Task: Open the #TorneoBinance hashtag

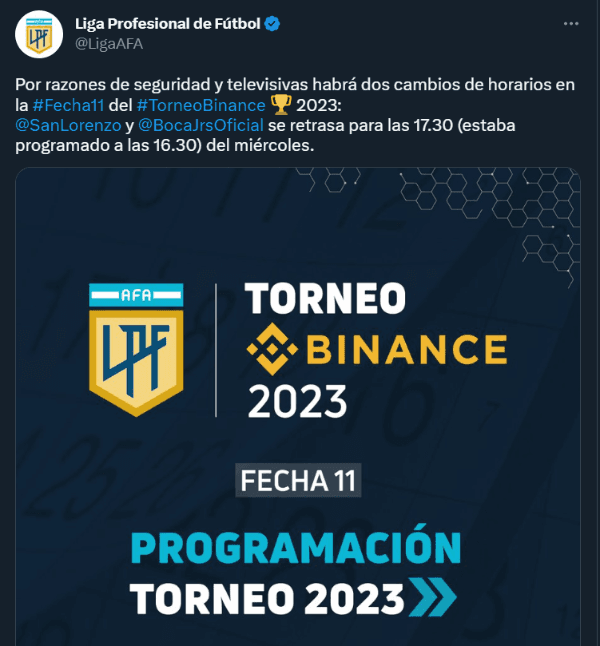Action: [201, 105]
